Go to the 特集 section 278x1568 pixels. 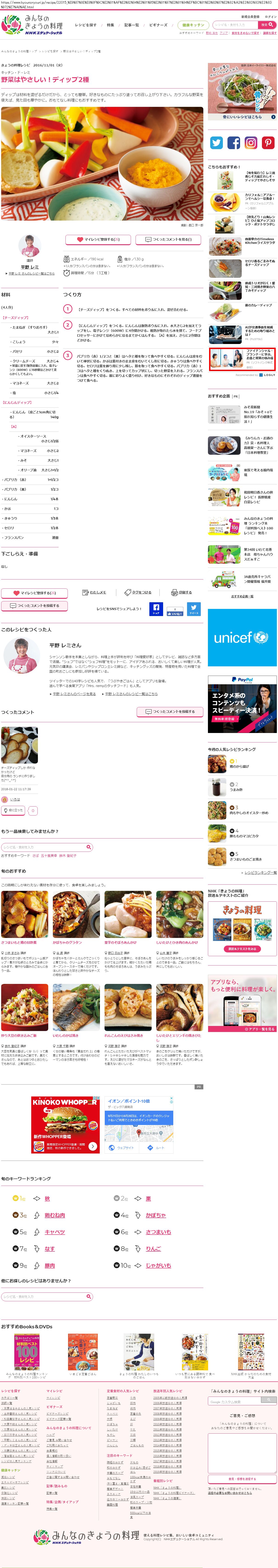point(110,25)
